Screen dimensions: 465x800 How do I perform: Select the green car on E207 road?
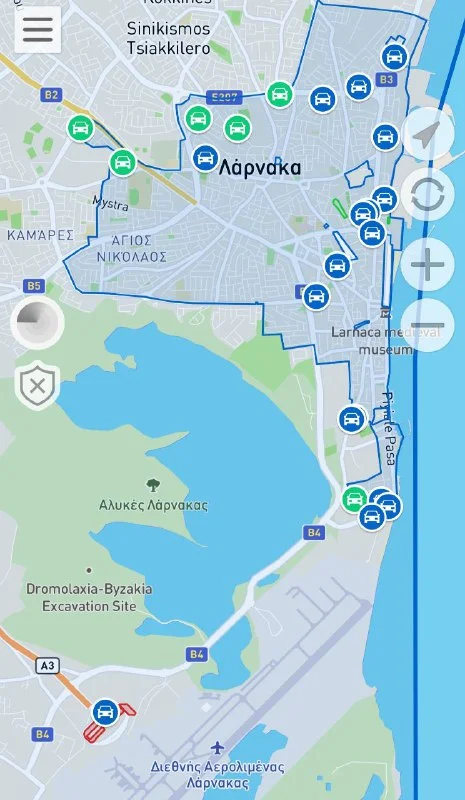280,94
